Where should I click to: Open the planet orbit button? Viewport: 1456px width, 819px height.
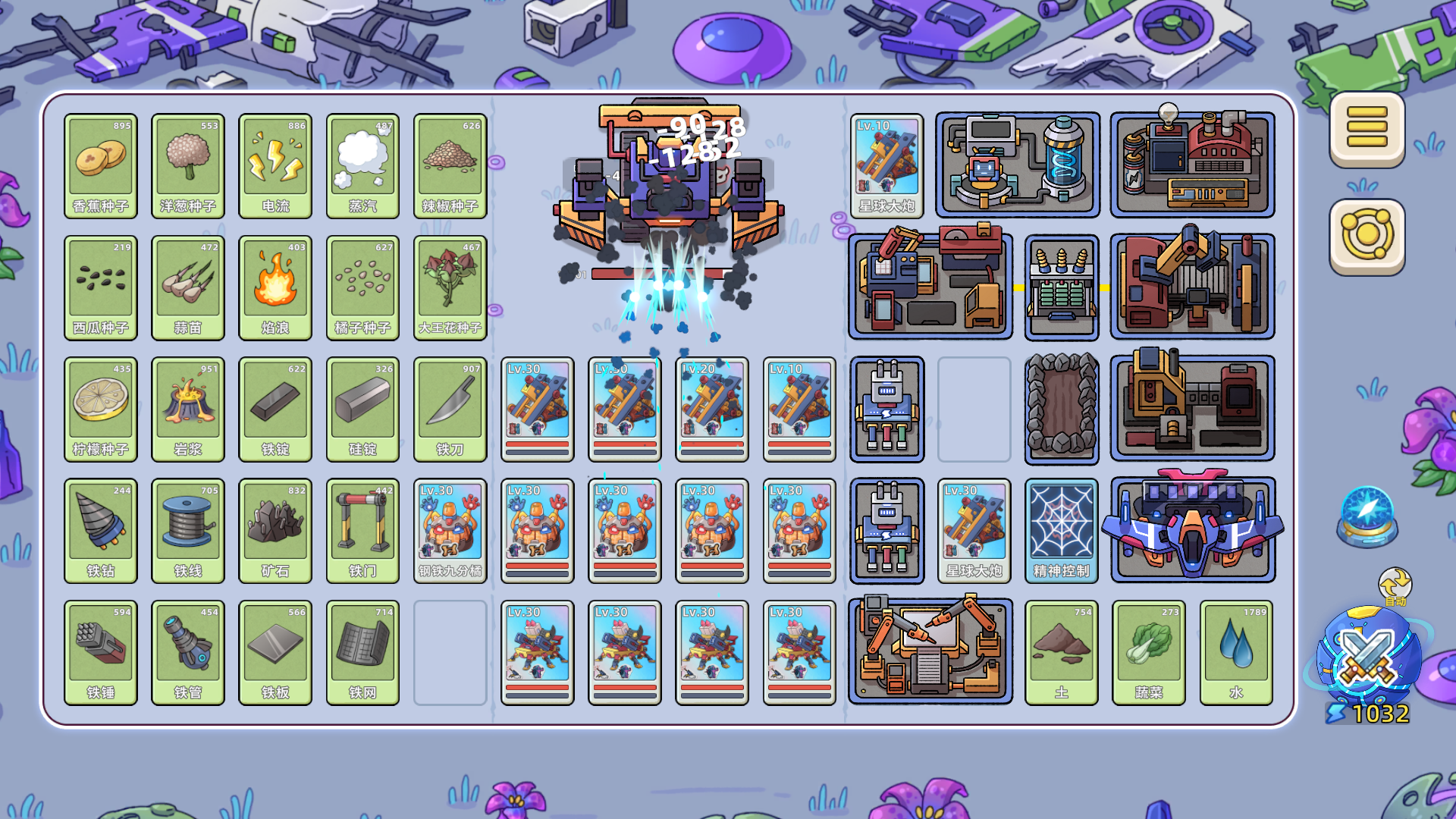[x=1367, y=236]
